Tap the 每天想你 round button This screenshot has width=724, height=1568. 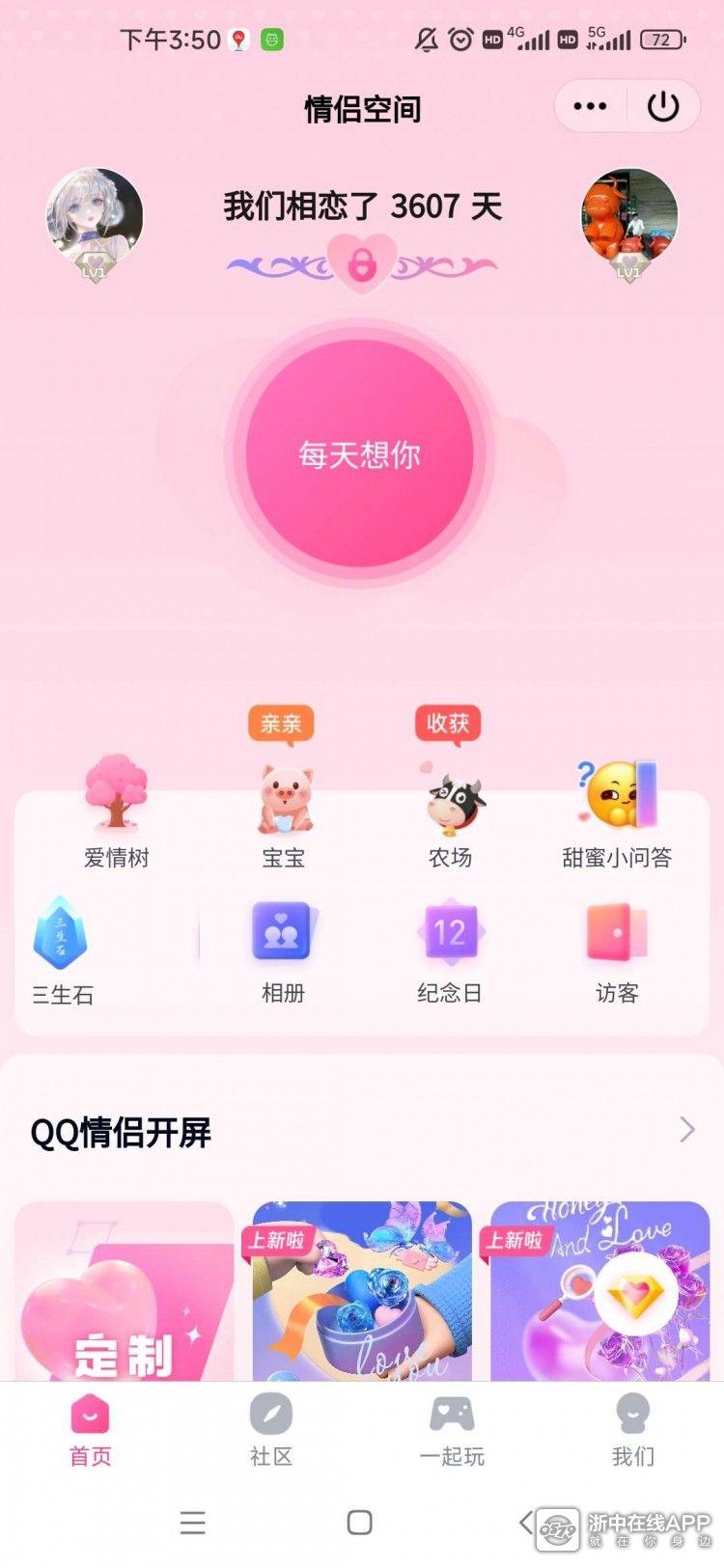pos(359,454)
